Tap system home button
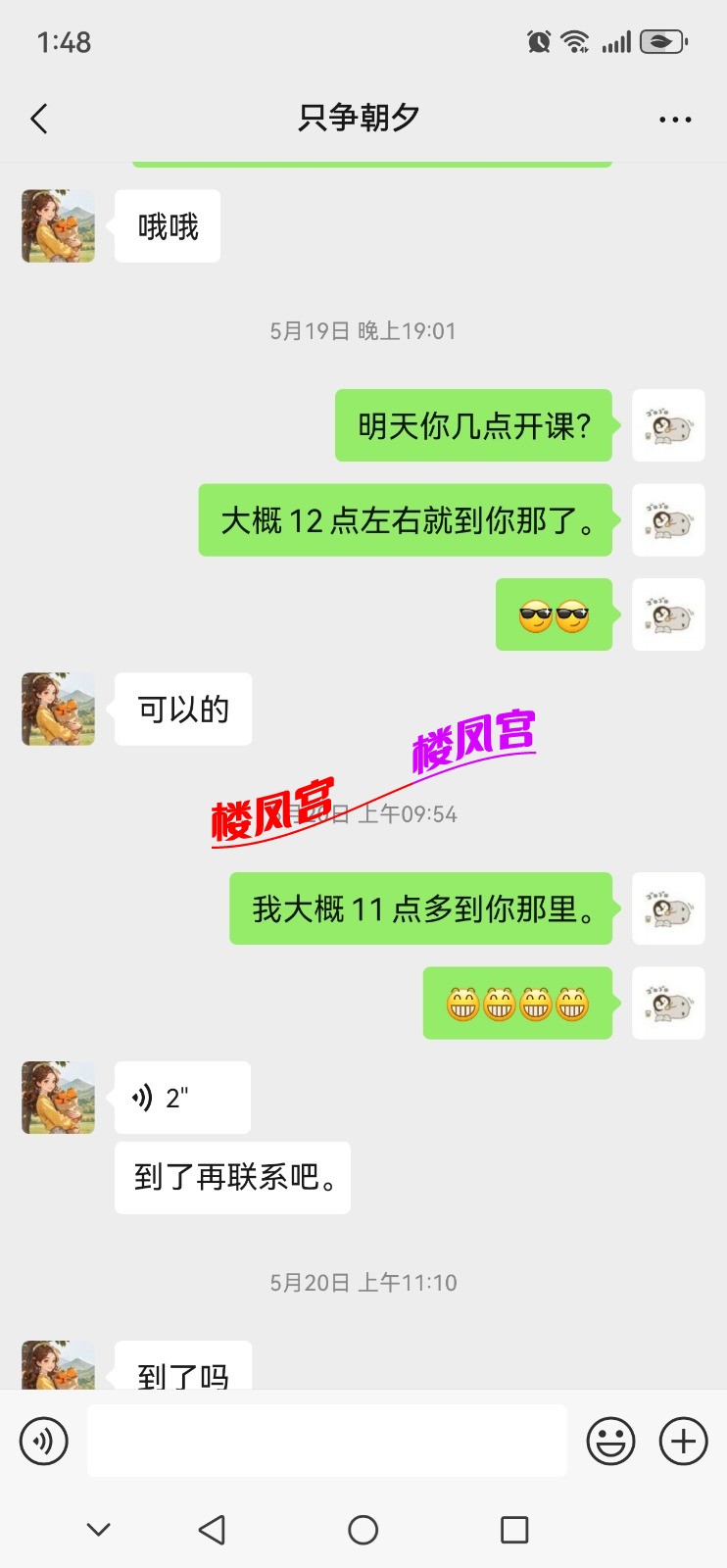This screenshot has height=1568, width=727. (363, 1530)
